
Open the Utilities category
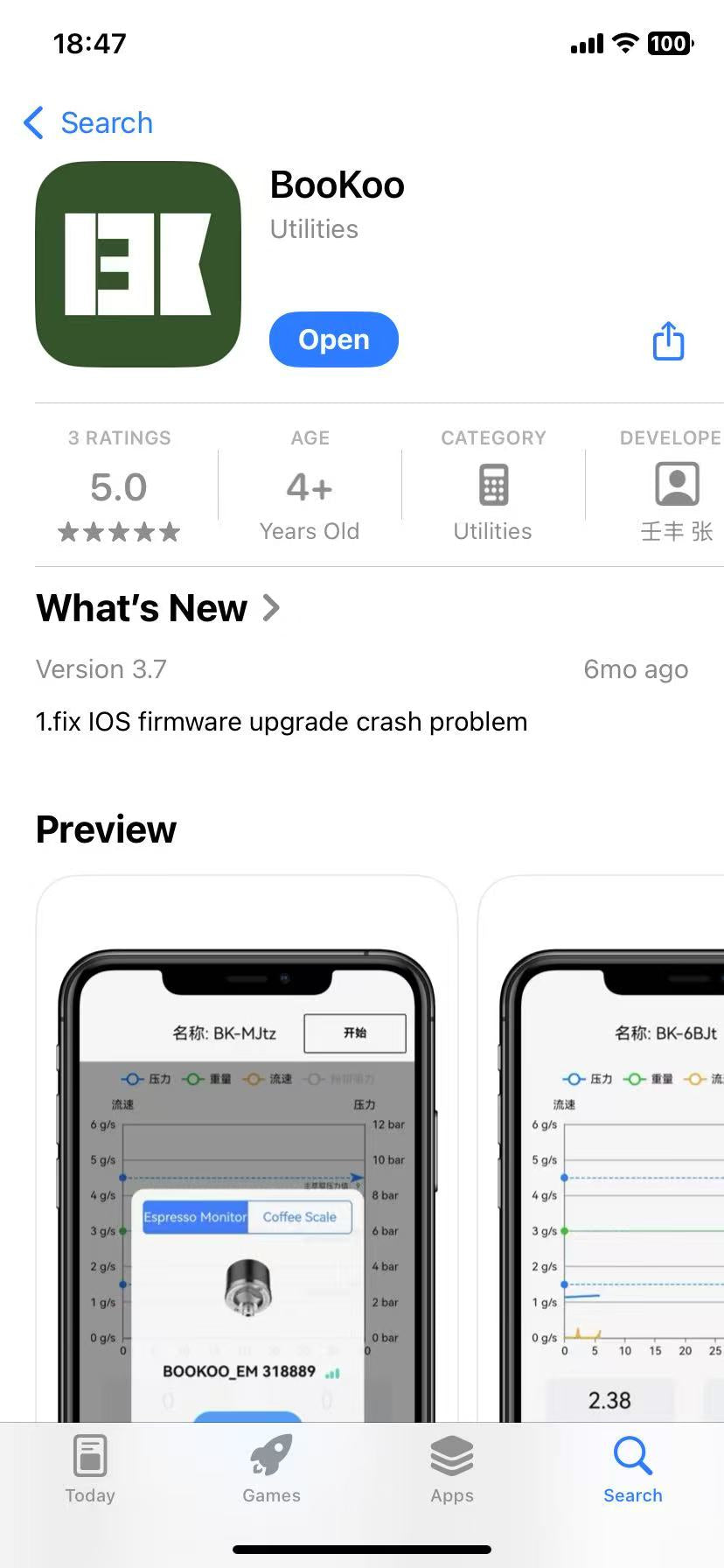[x=492, y=486]
